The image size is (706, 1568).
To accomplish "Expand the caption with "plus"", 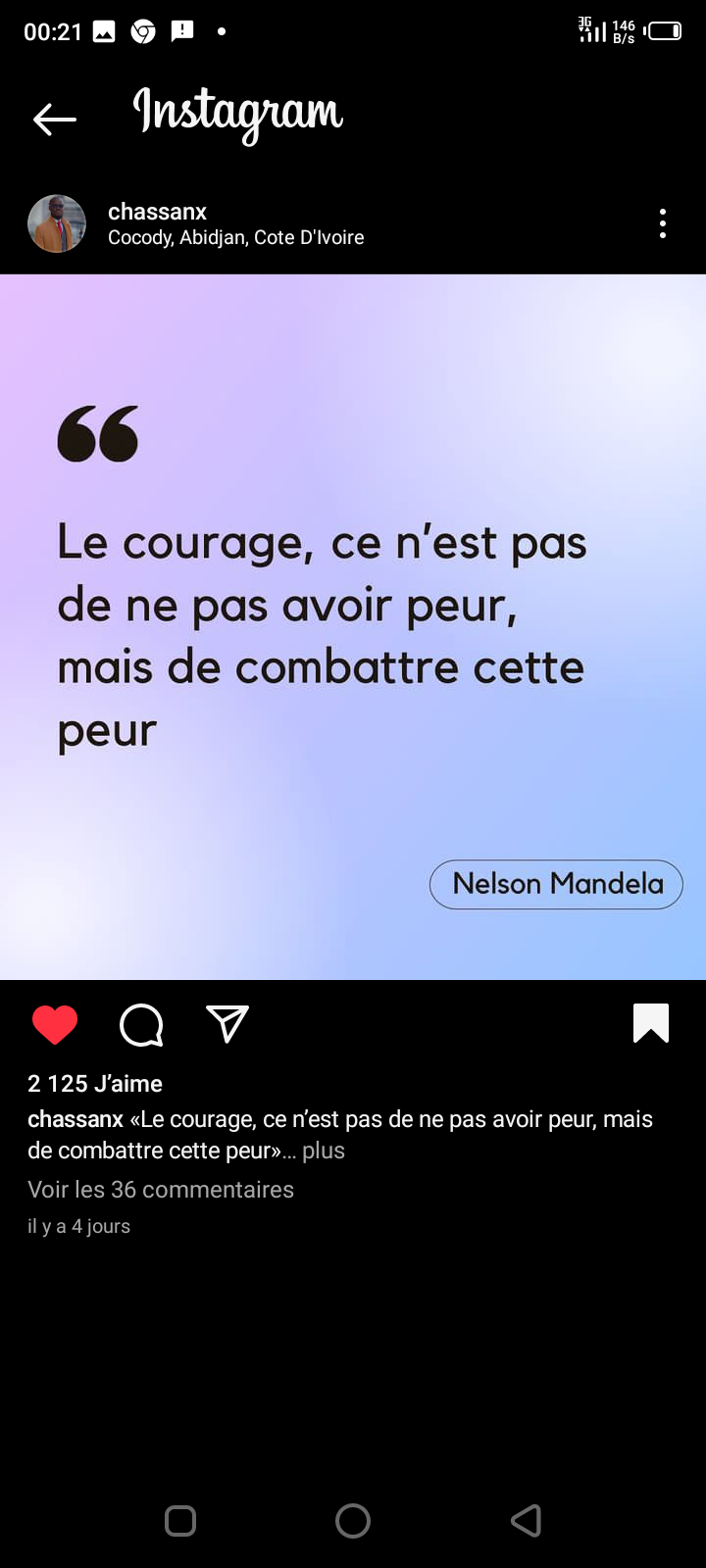I will point(324,1151).
